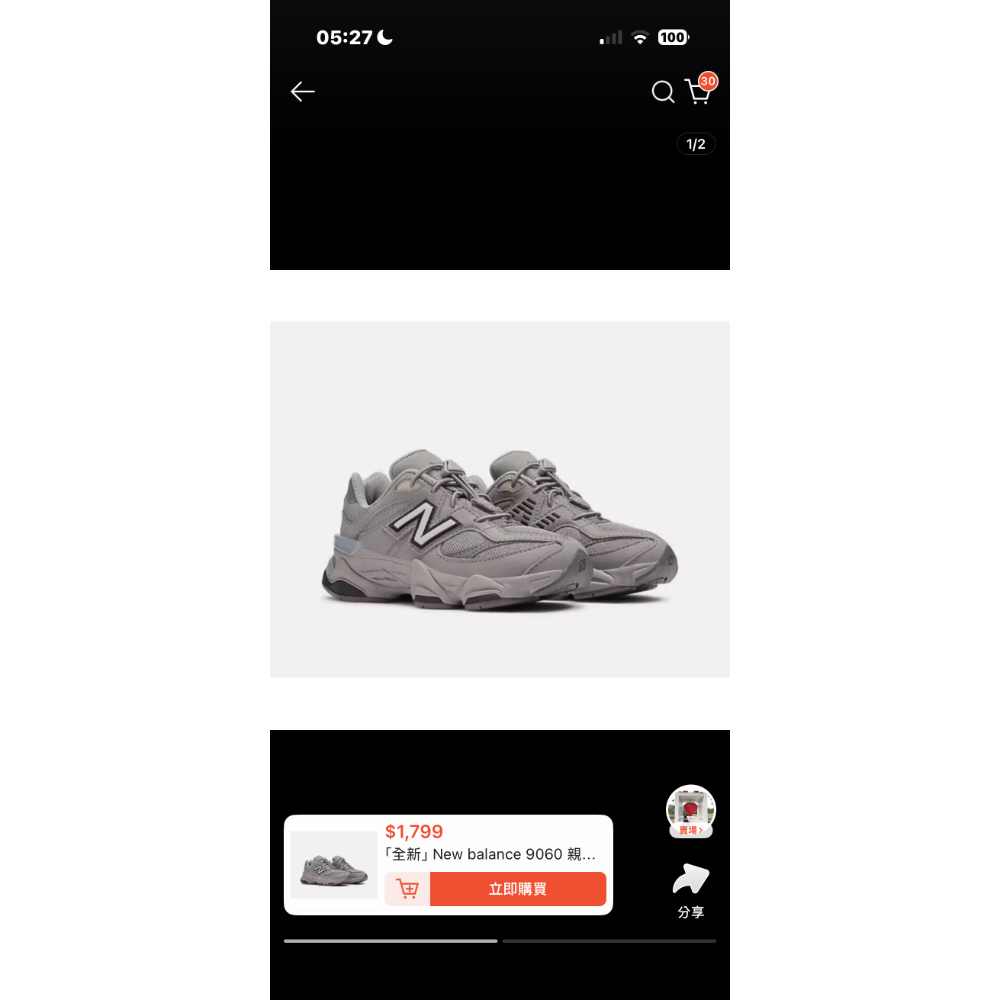Go back with the arrow icon

pyautogui.click(x=303, y=92)
